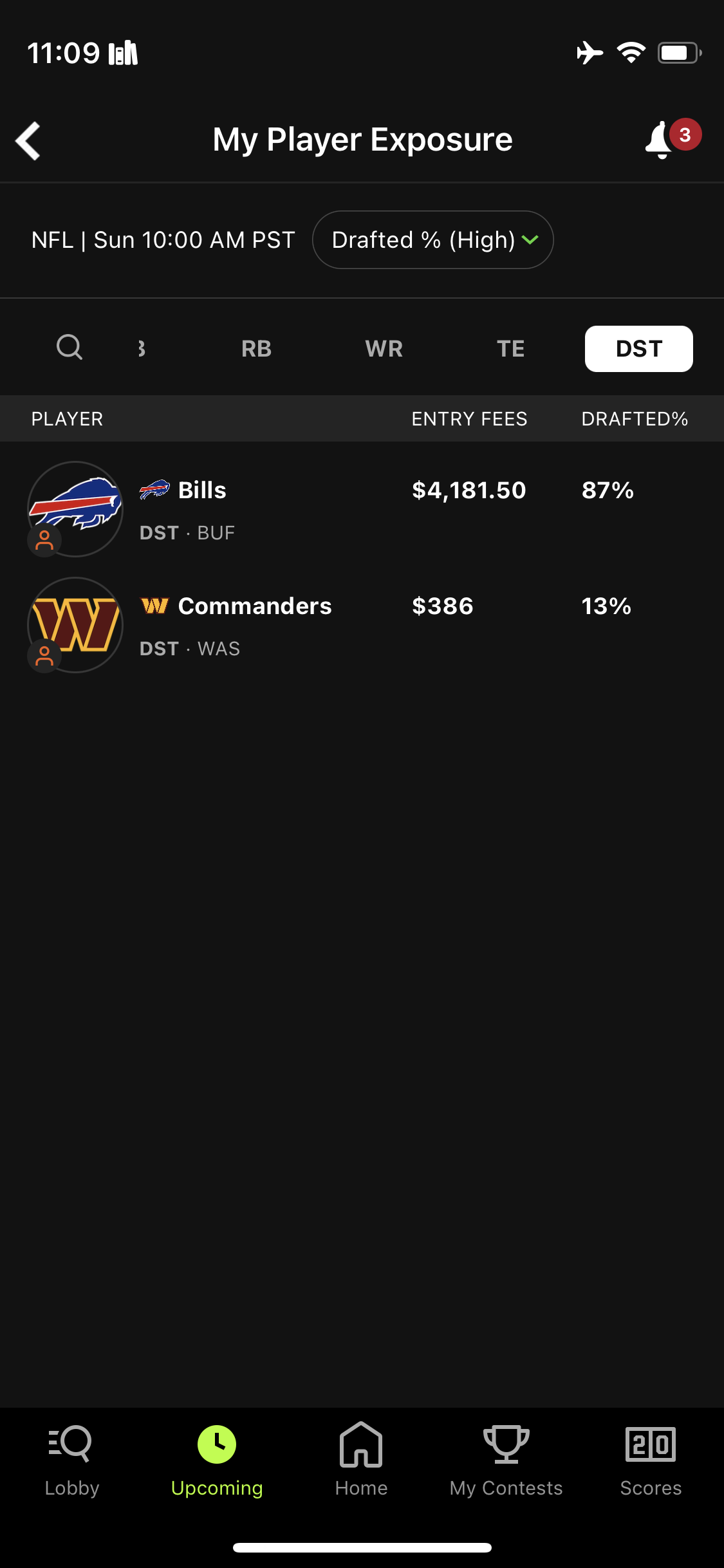Select the TE position tab
The height and width of the screenshot is (1568, 724).
511,349
